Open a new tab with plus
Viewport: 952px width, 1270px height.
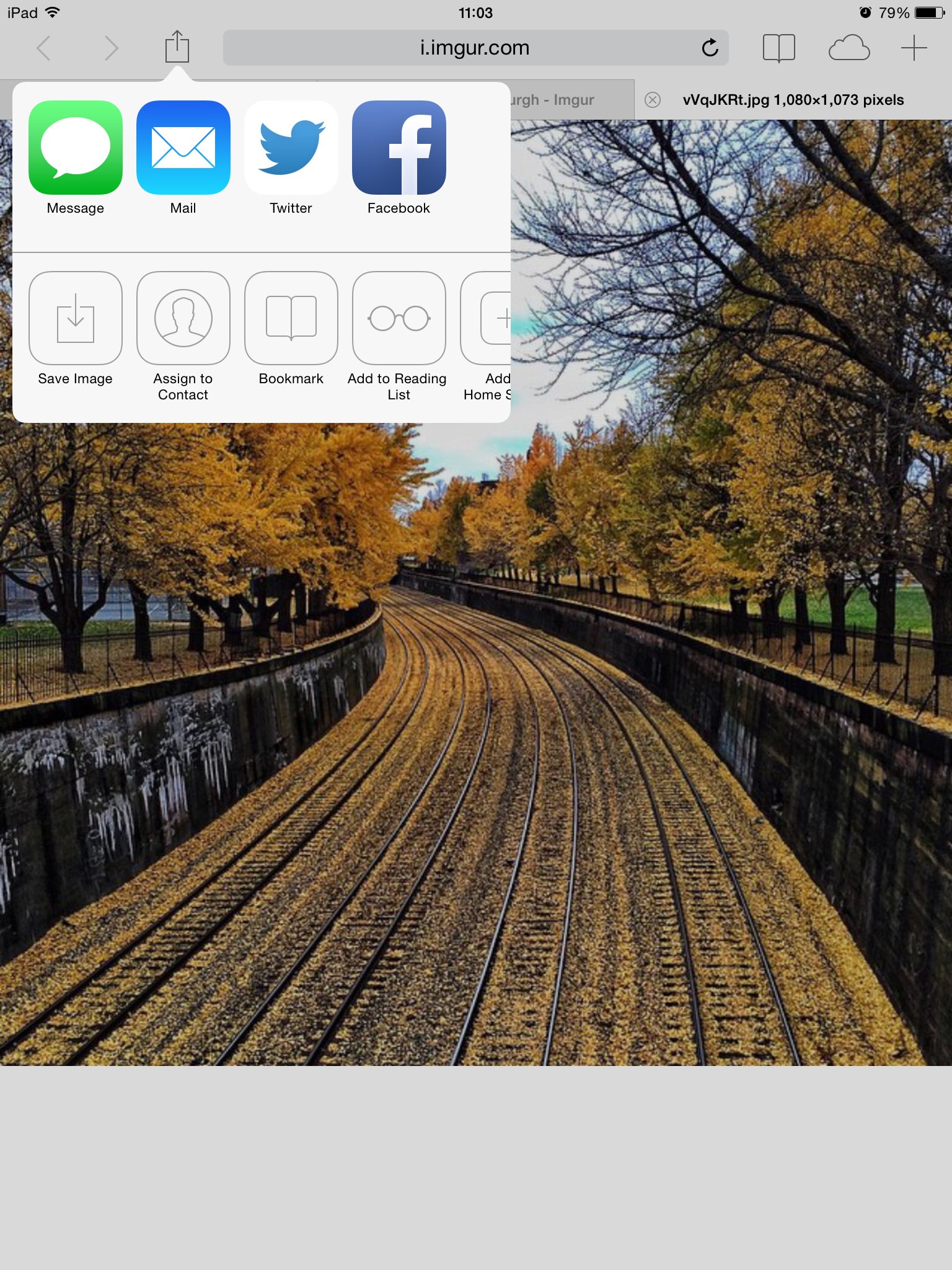[x=914, y=48]
